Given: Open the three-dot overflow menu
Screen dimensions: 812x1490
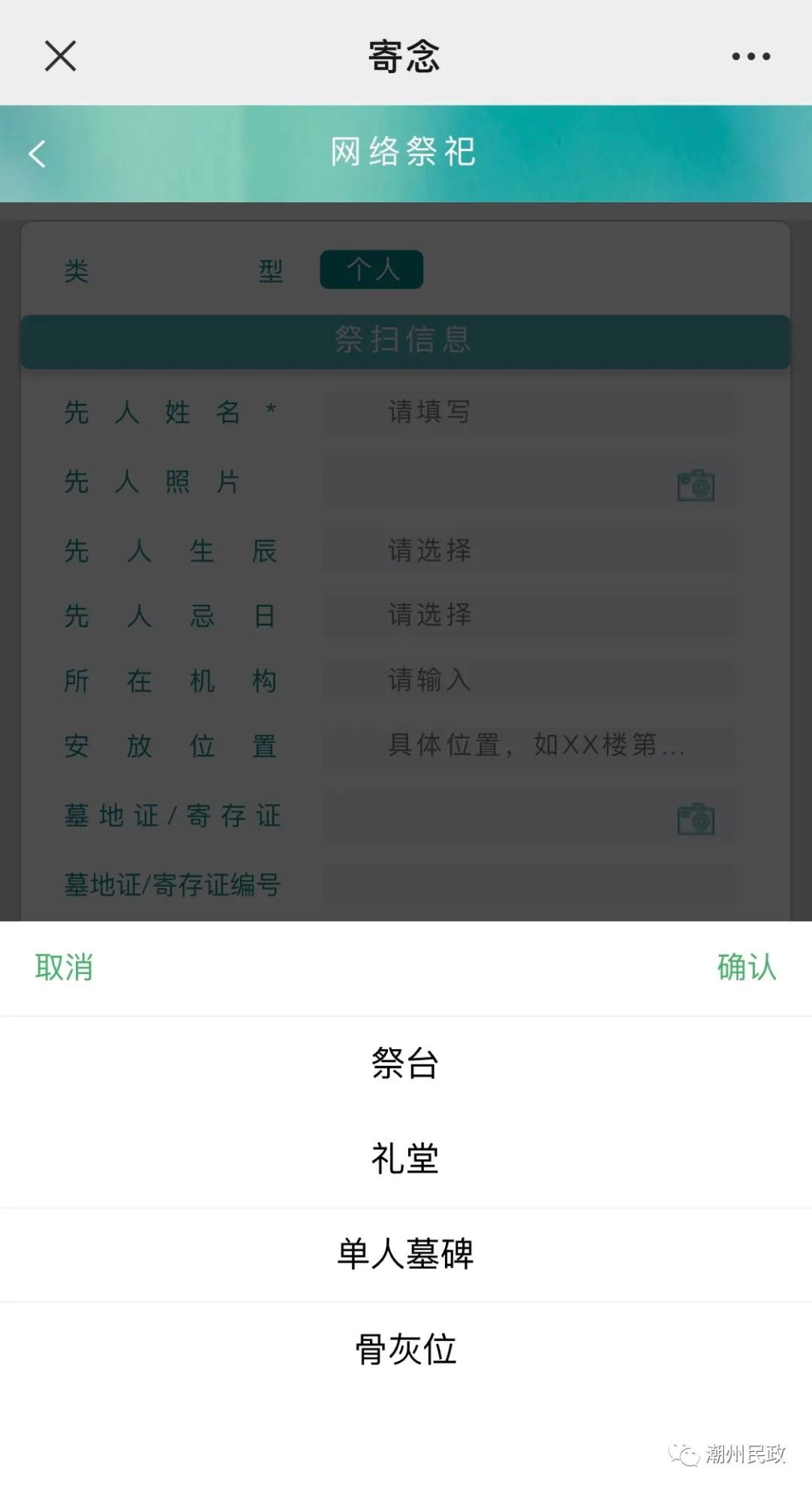Looking at the screenshot, I should pyautogui.click(x=751, y=56).
